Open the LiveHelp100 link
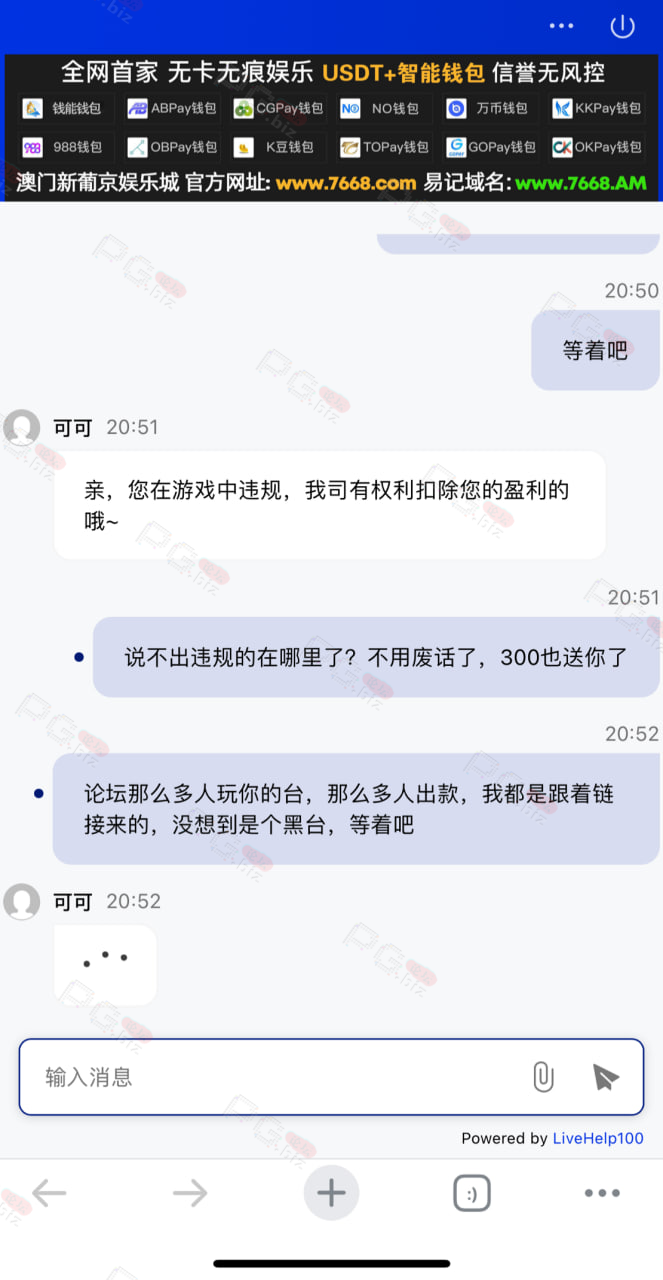This screenshot has width=663, height=1280. (x=598, y=1138)
